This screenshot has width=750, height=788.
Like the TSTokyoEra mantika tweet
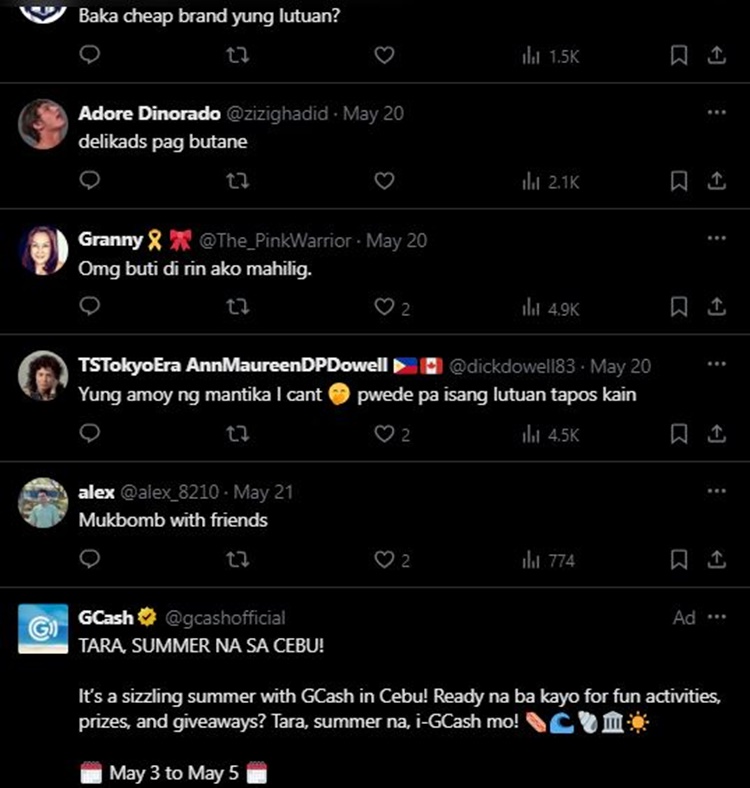[x=384, y=434]
